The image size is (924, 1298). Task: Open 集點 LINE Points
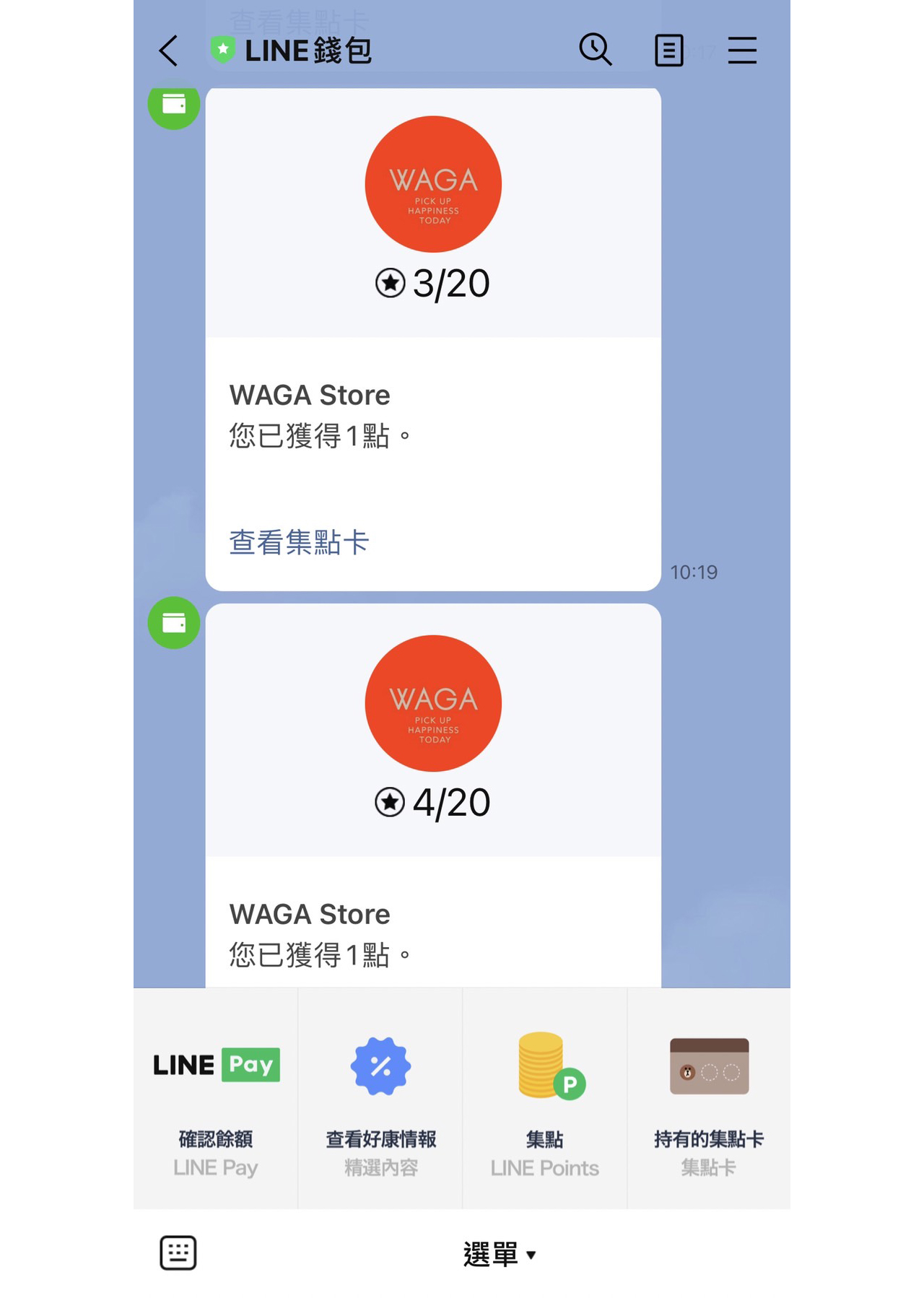pos(545,1097)
